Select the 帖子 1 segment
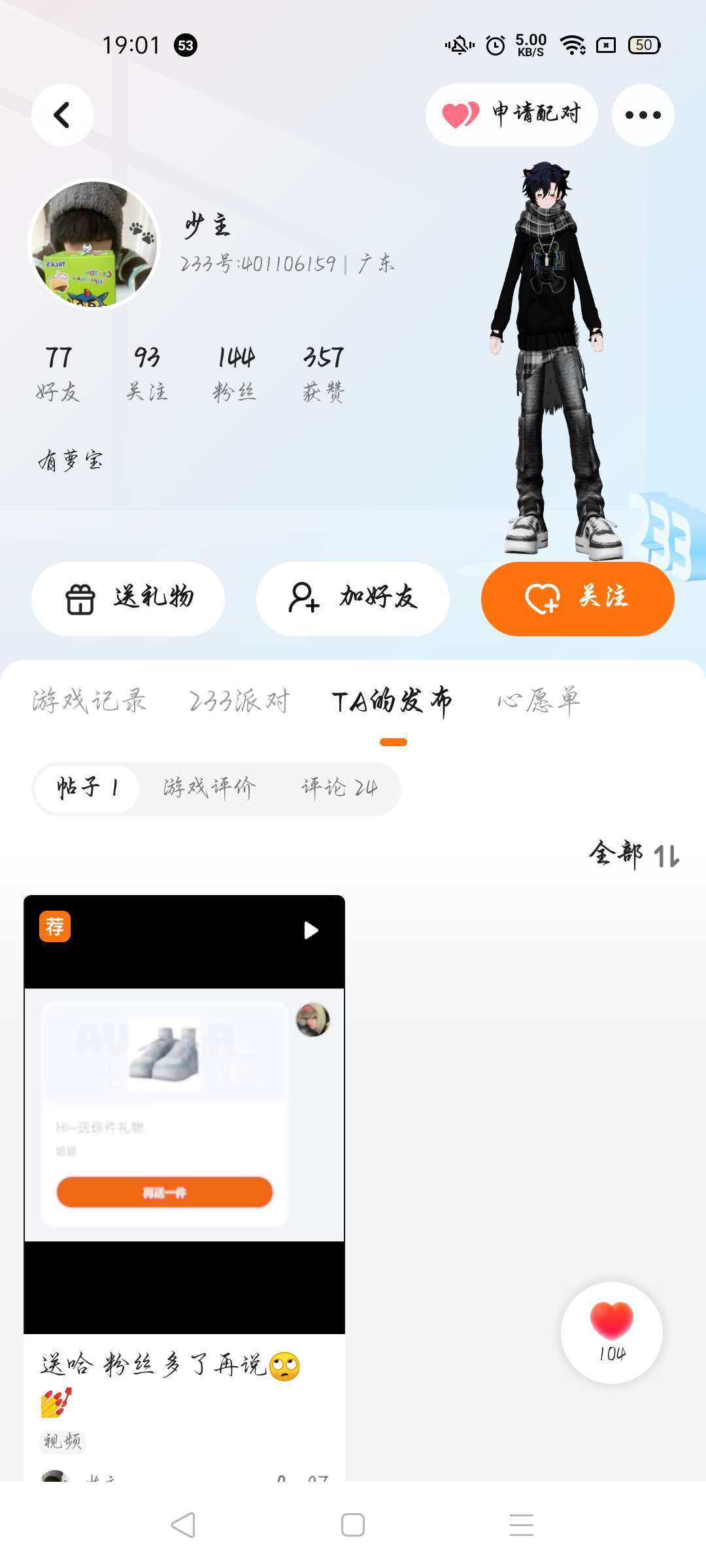 87,789
